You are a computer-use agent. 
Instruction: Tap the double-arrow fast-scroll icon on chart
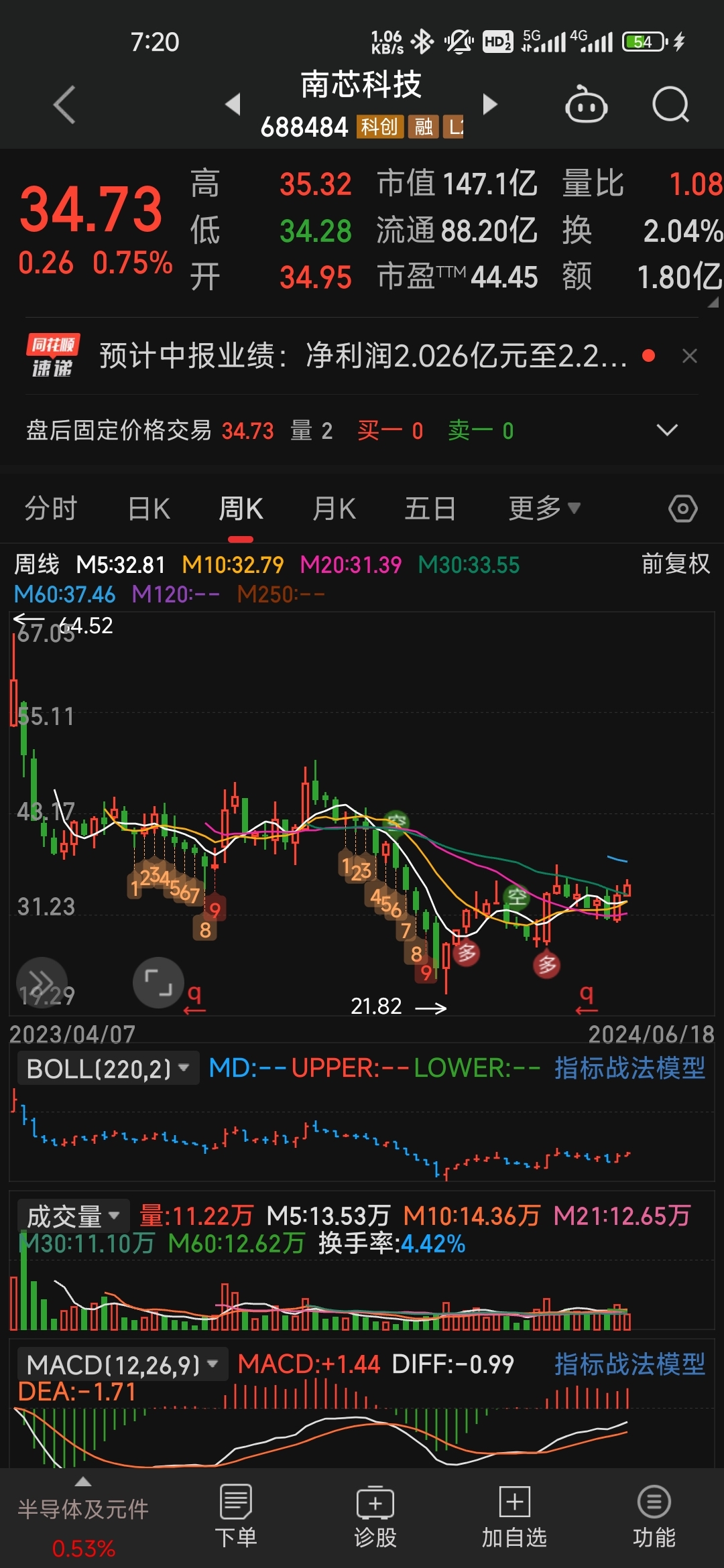[42, 982]
